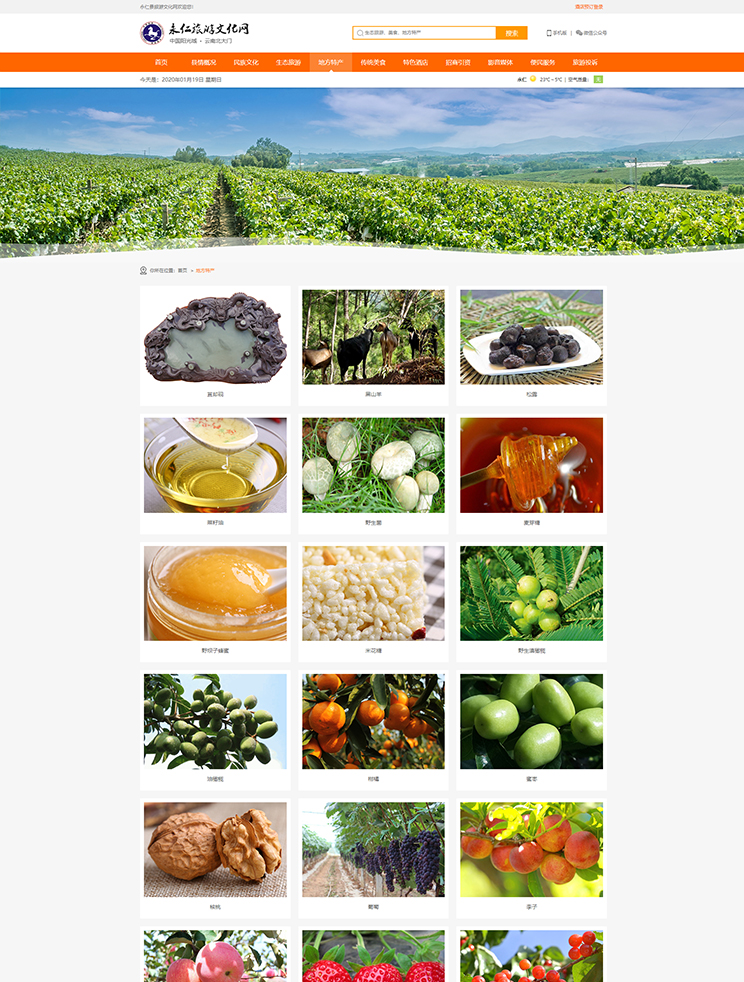
Task: Open the 李子 plum card
Action: [531, 850]
